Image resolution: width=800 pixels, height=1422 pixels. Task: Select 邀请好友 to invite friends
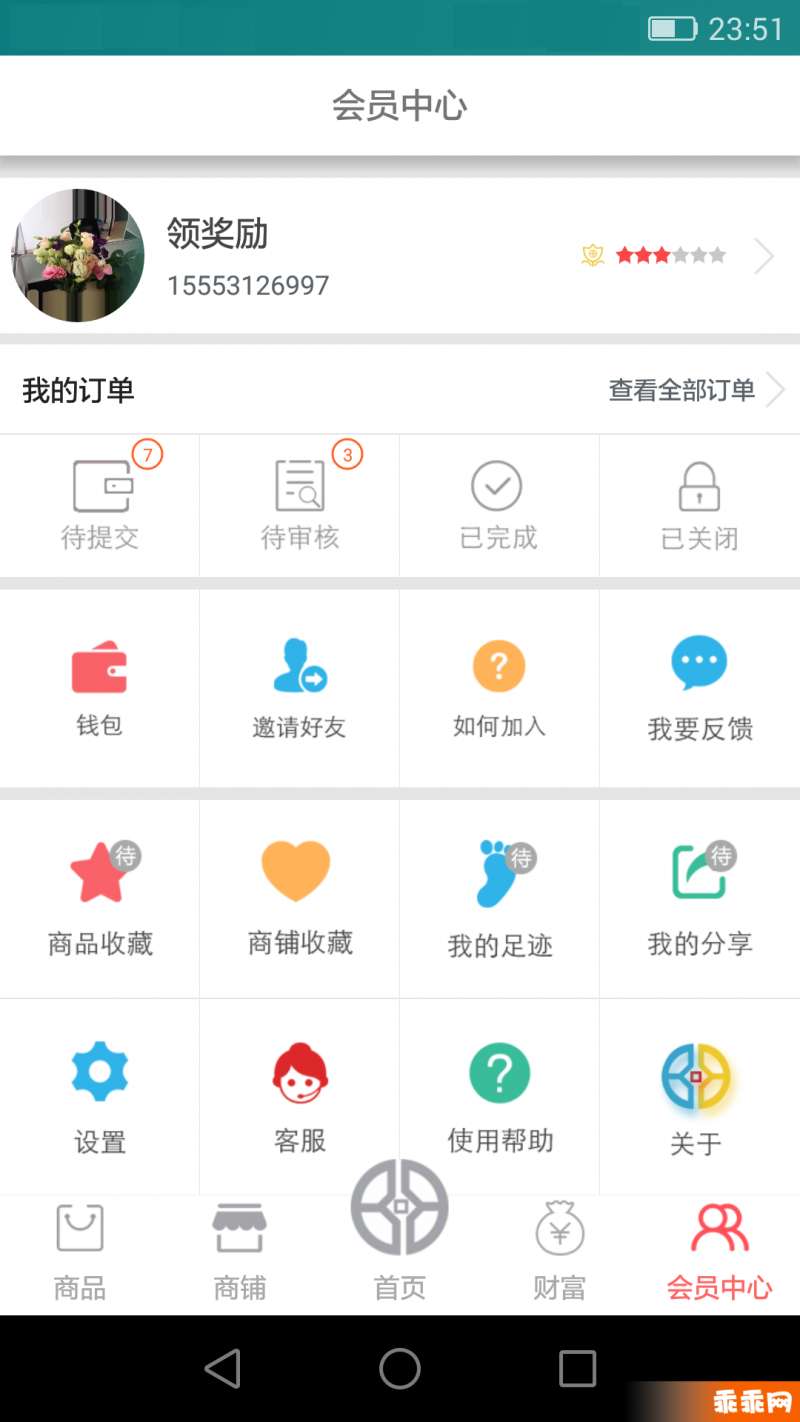point(300,688)
